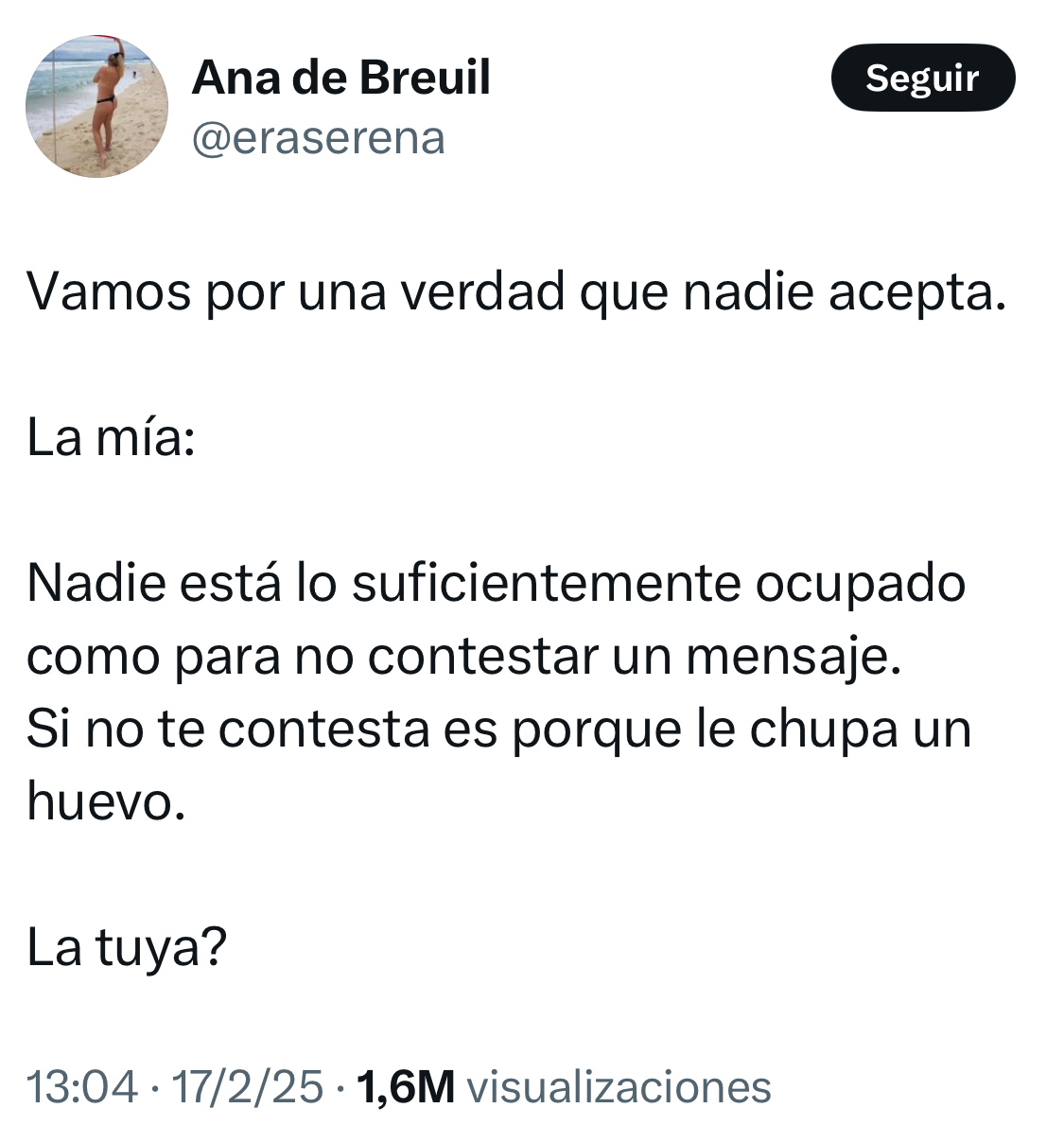This screenshot has height=1143, width=1064.
Task: Open Ana de Breuil's profile picture
Action: tap(96, 106)
